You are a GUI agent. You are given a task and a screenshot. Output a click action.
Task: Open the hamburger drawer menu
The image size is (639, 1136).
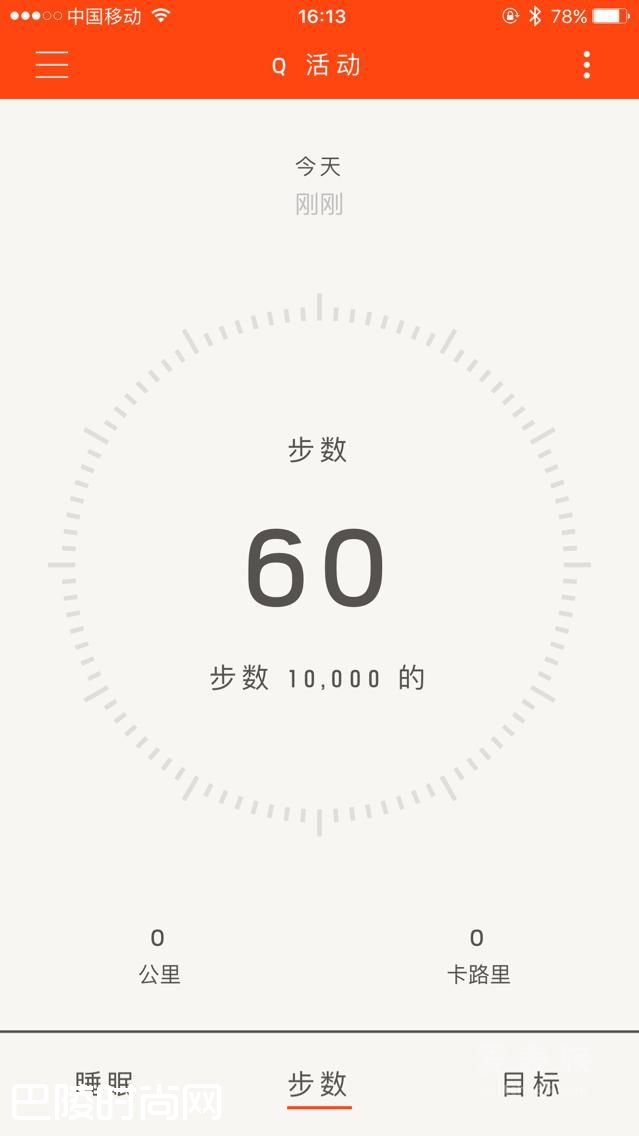point(52,65)
